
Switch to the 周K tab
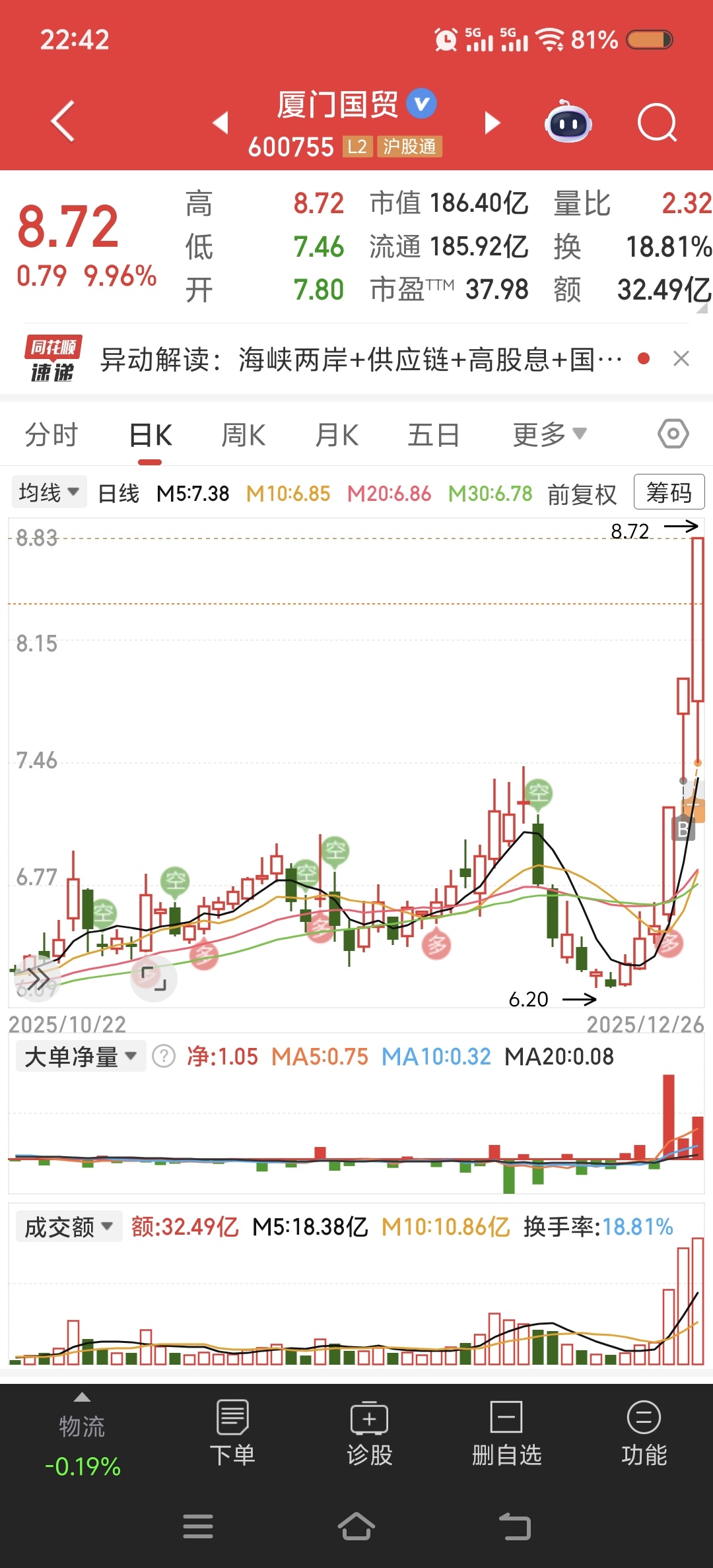click(243, 436)
